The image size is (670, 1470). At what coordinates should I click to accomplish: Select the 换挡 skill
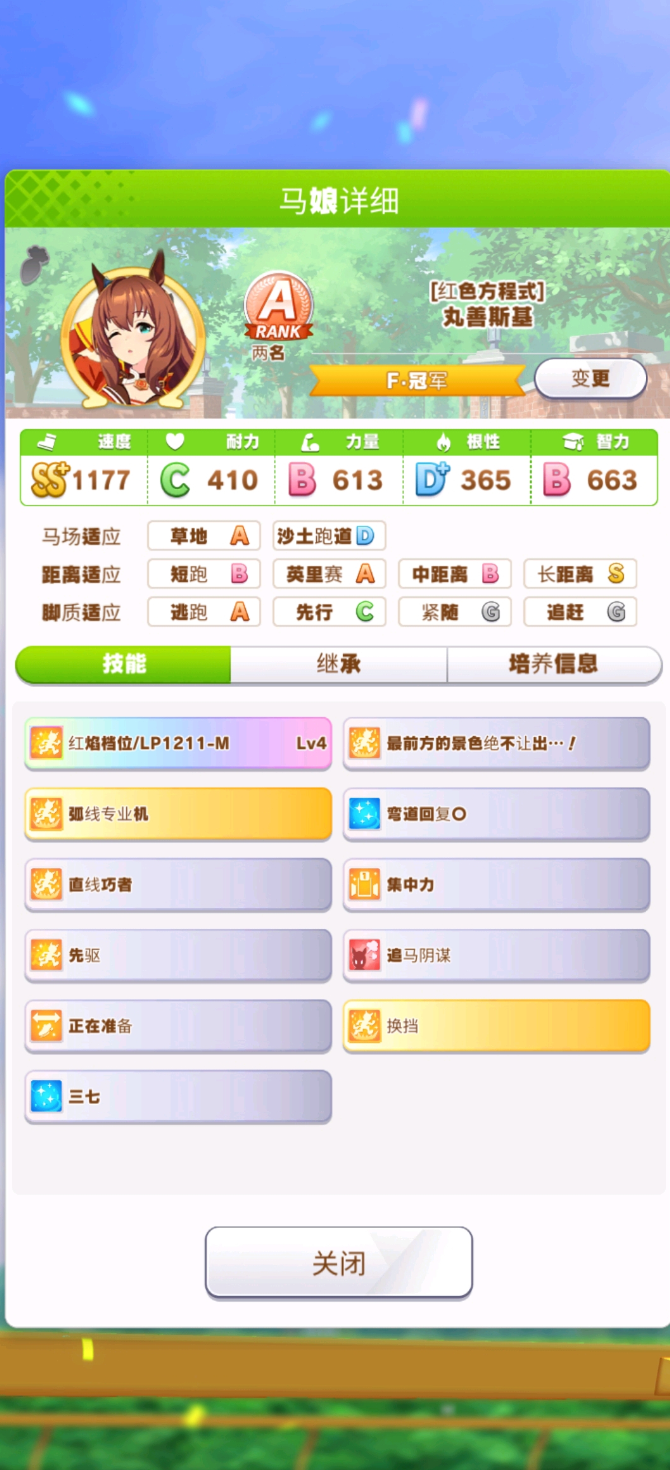496,1026
